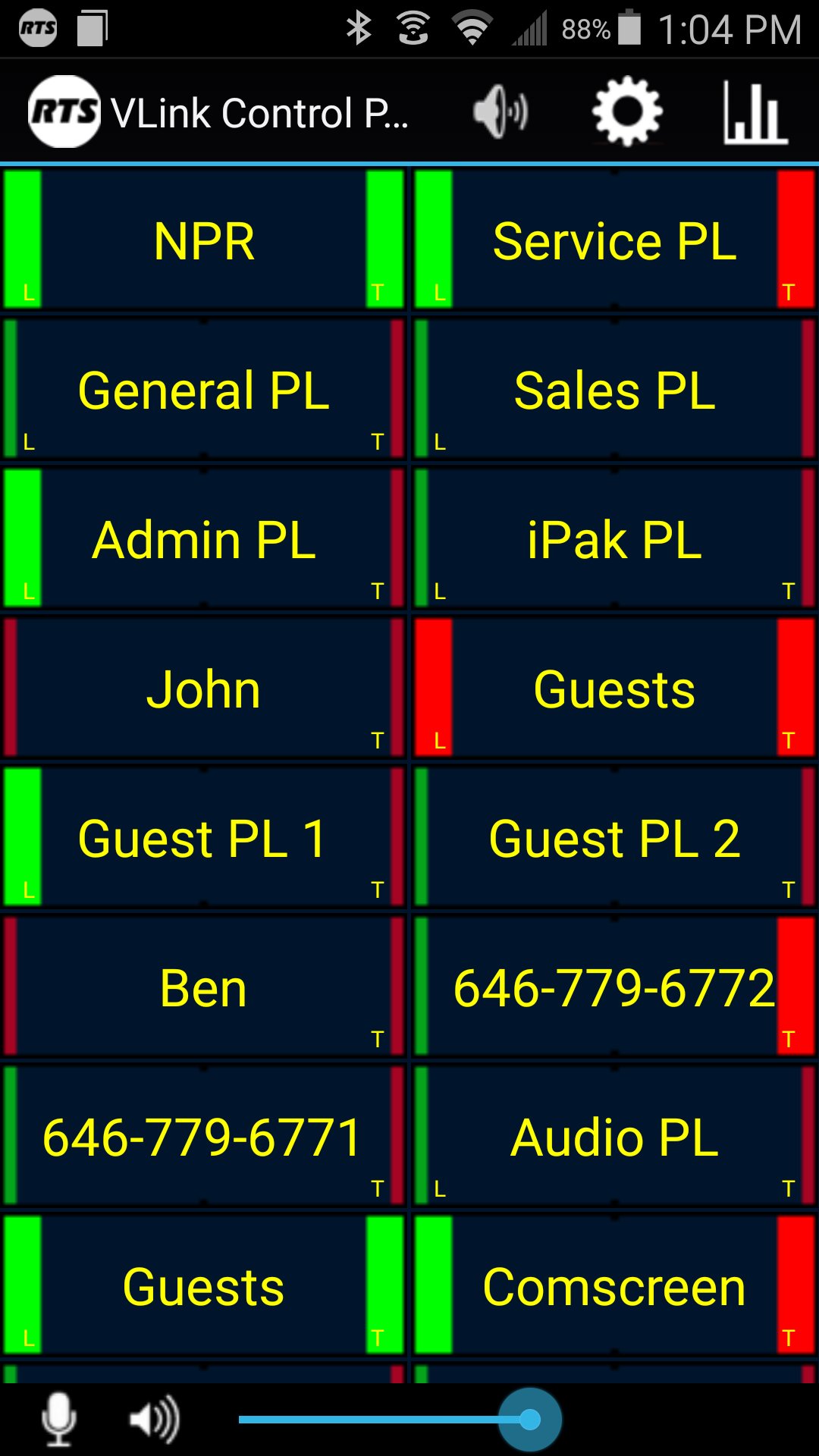Screen dimensions: 819x1456
Task: Tap the Wi-Fi status icon
Action: [x=470, y=29]
